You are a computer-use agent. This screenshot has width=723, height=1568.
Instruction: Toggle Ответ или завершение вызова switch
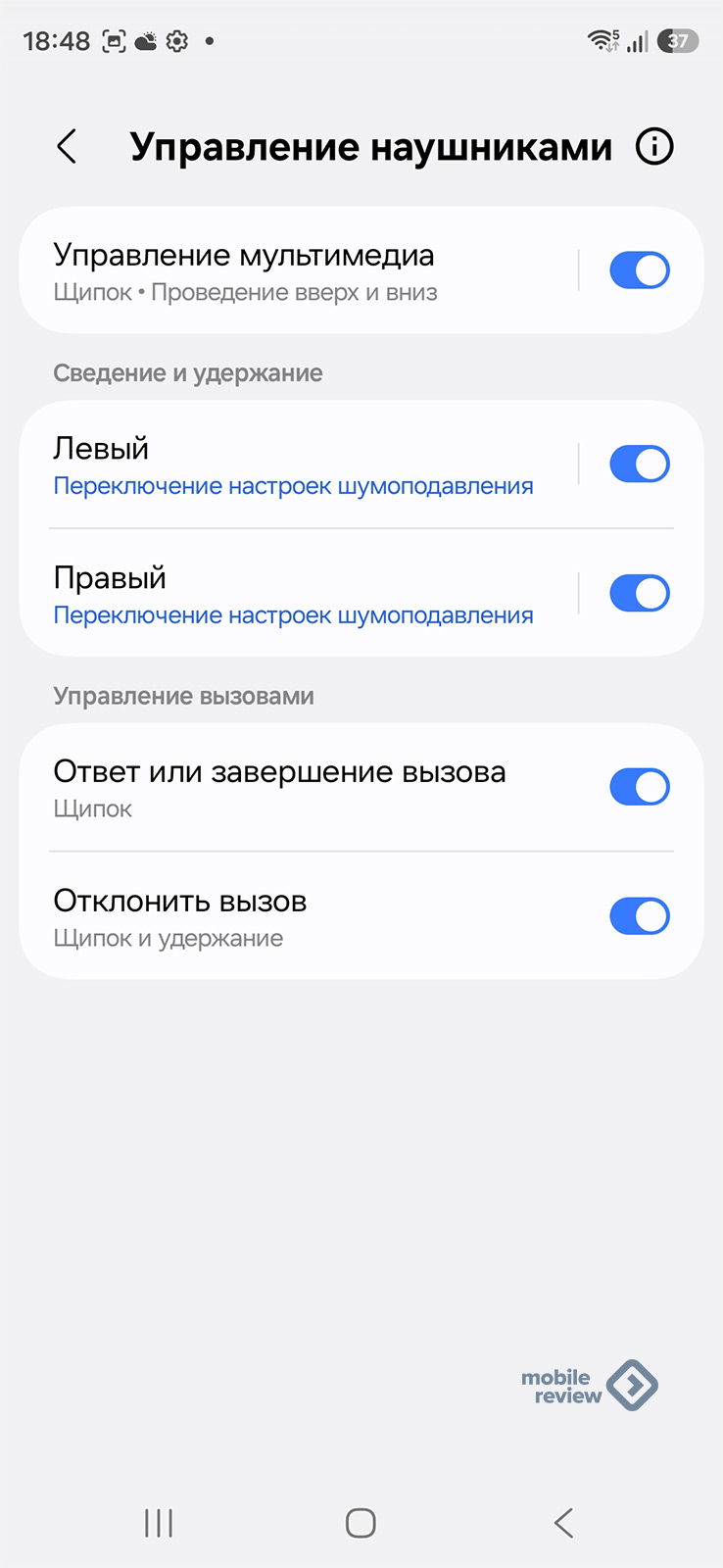(639, 787)
